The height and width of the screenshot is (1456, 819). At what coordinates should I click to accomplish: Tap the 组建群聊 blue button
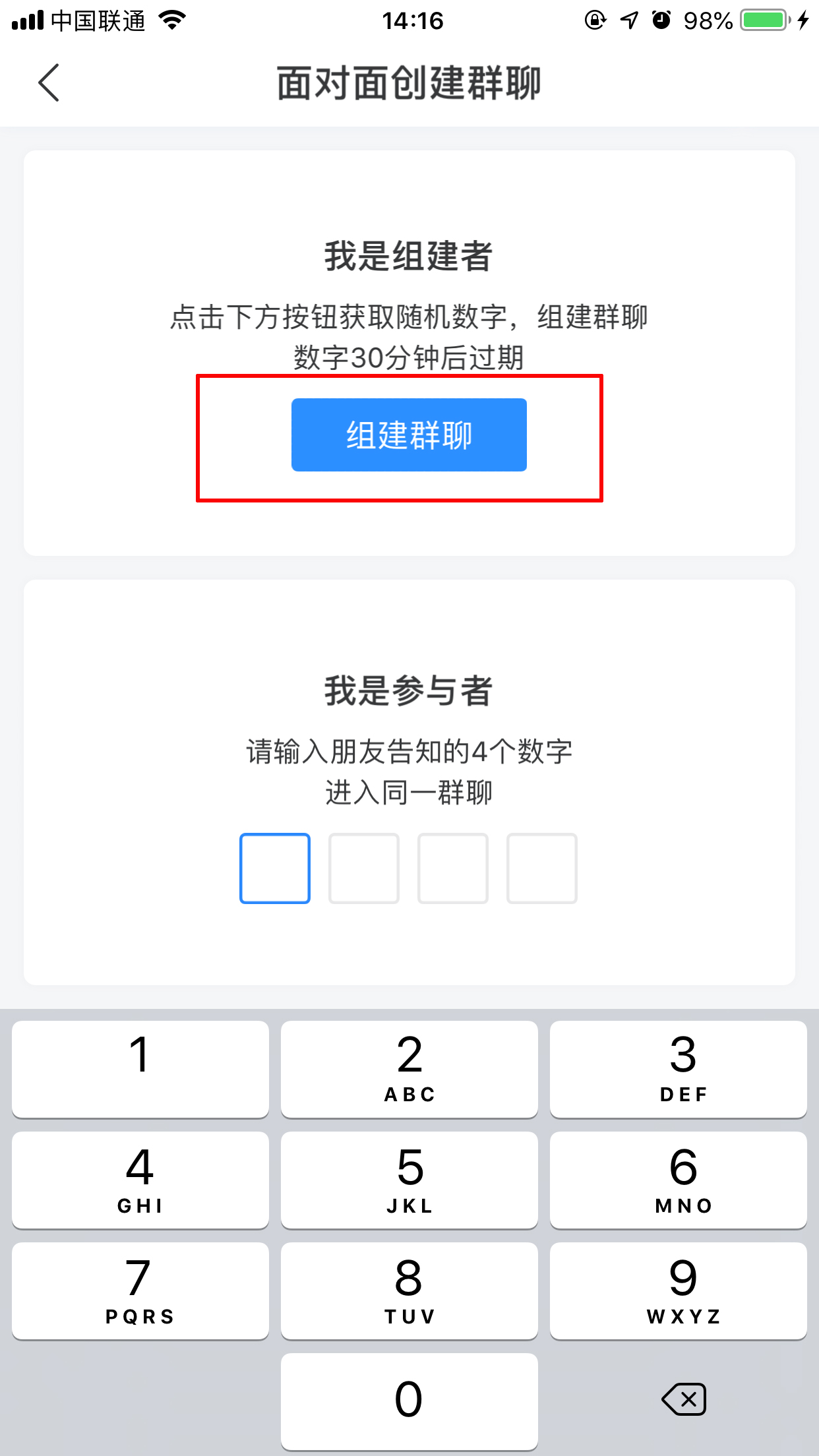pyautogui.click(x=409, y=435)
